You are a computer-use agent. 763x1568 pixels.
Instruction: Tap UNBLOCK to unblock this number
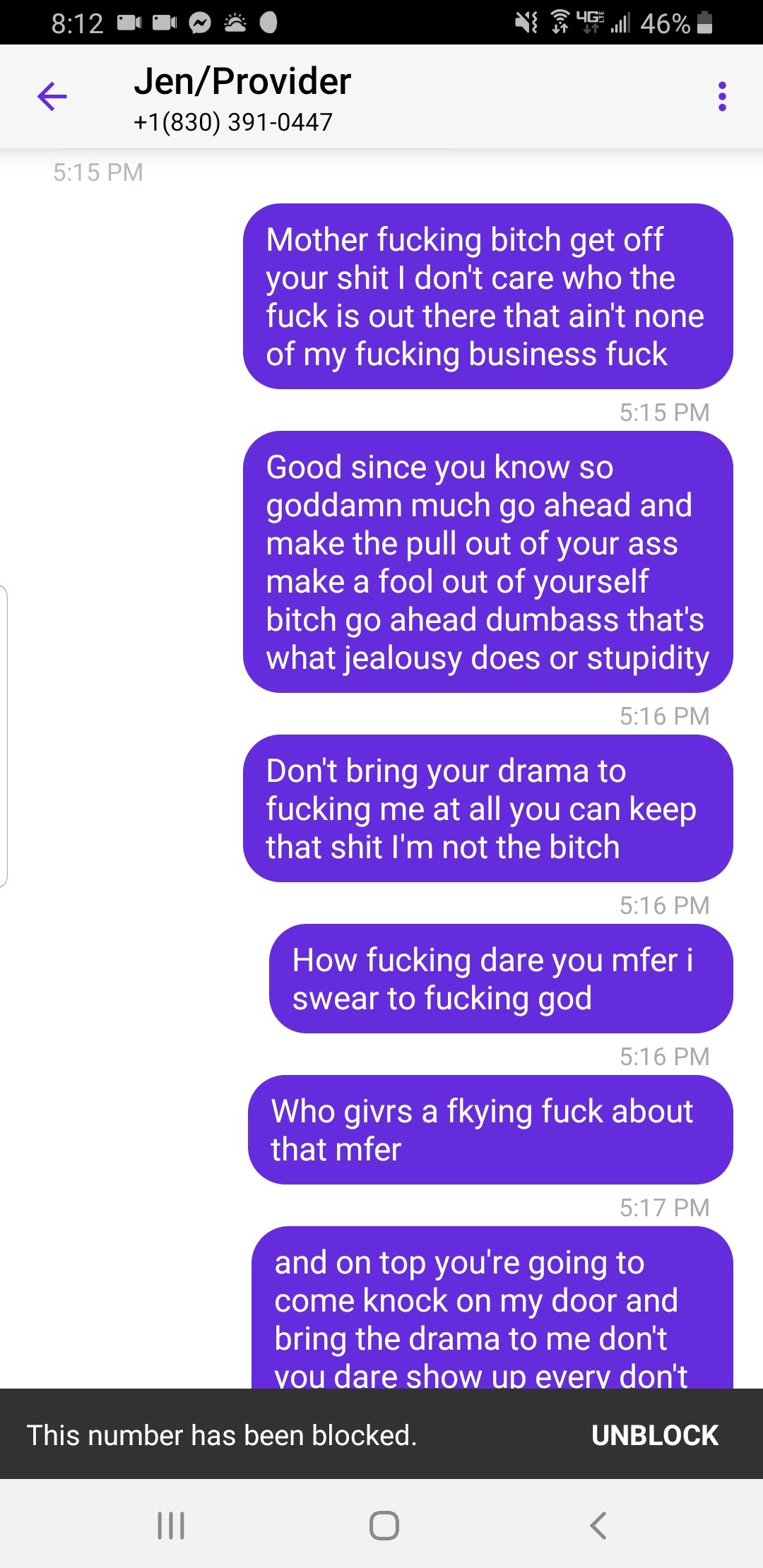click(654, 1435)
